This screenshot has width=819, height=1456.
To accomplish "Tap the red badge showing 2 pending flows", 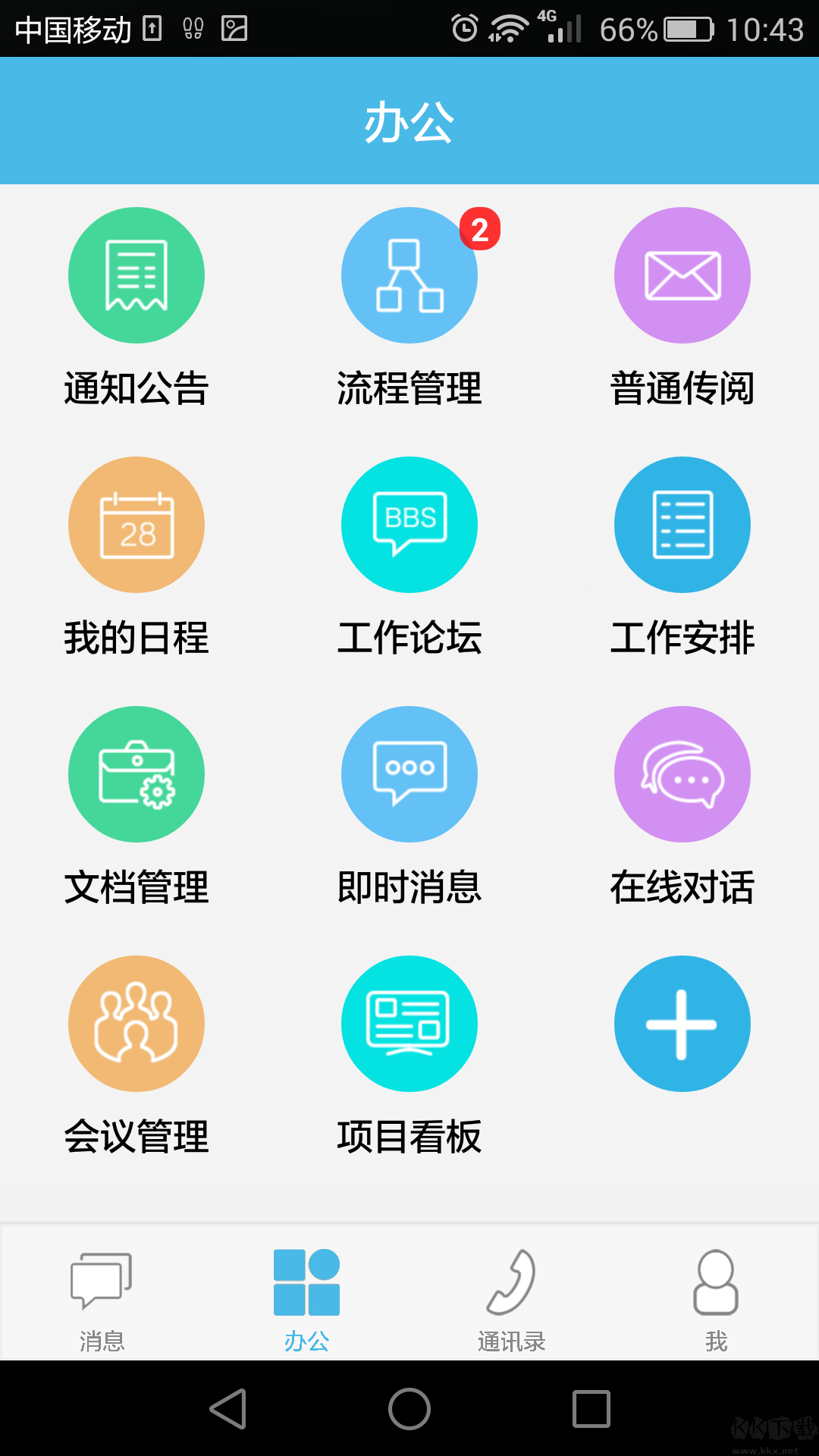I will point(480,230).
